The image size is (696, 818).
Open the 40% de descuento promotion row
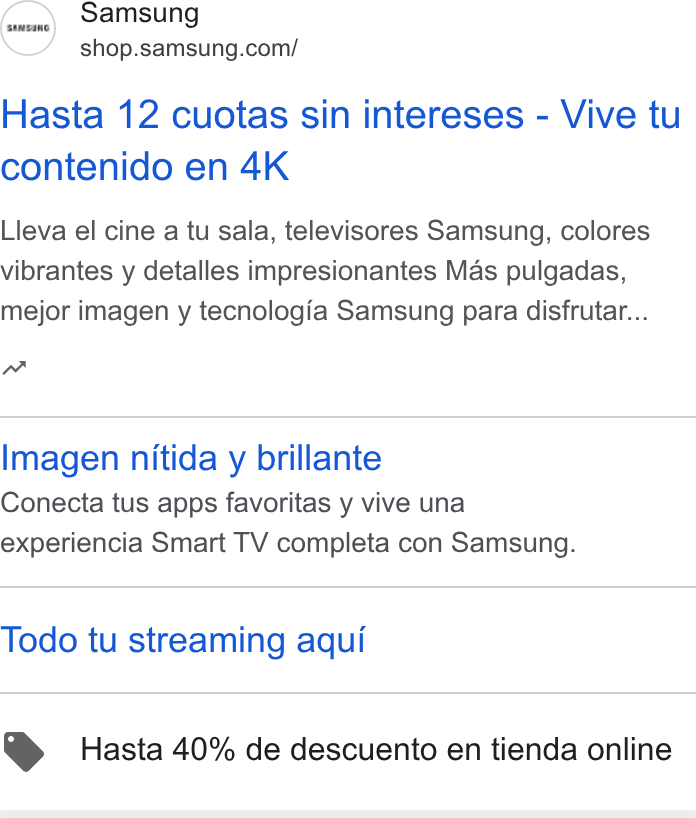click(x=348, y=751)
